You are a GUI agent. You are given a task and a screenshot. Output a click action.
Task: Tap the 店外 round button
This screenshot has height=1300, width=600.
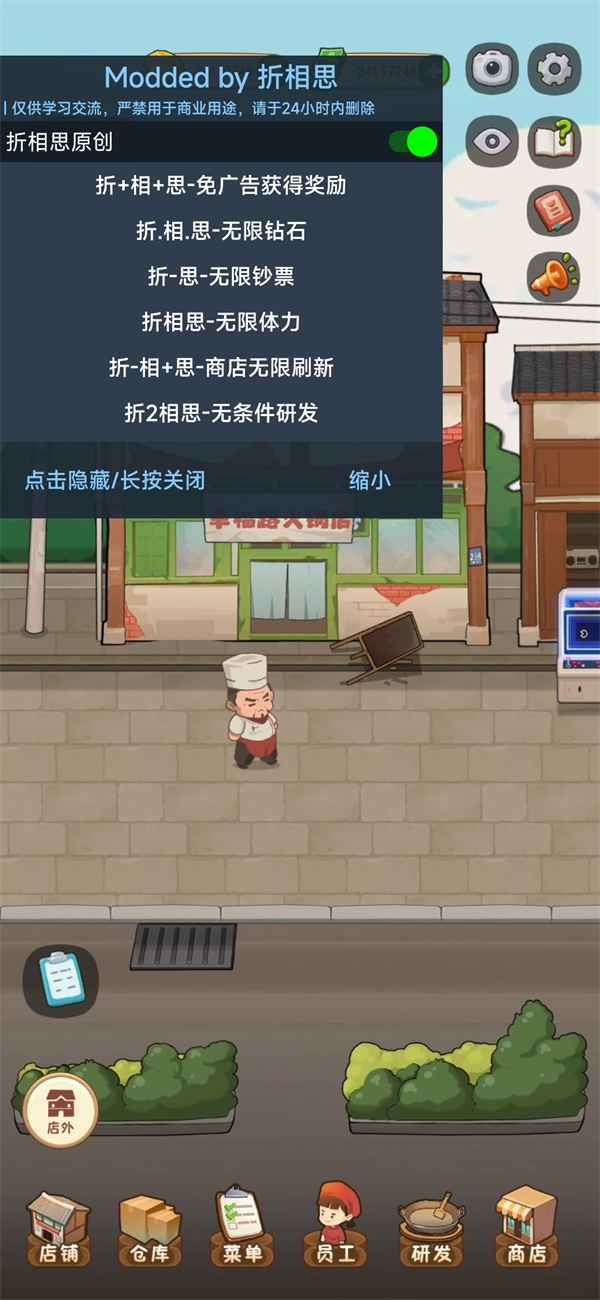60,1108
